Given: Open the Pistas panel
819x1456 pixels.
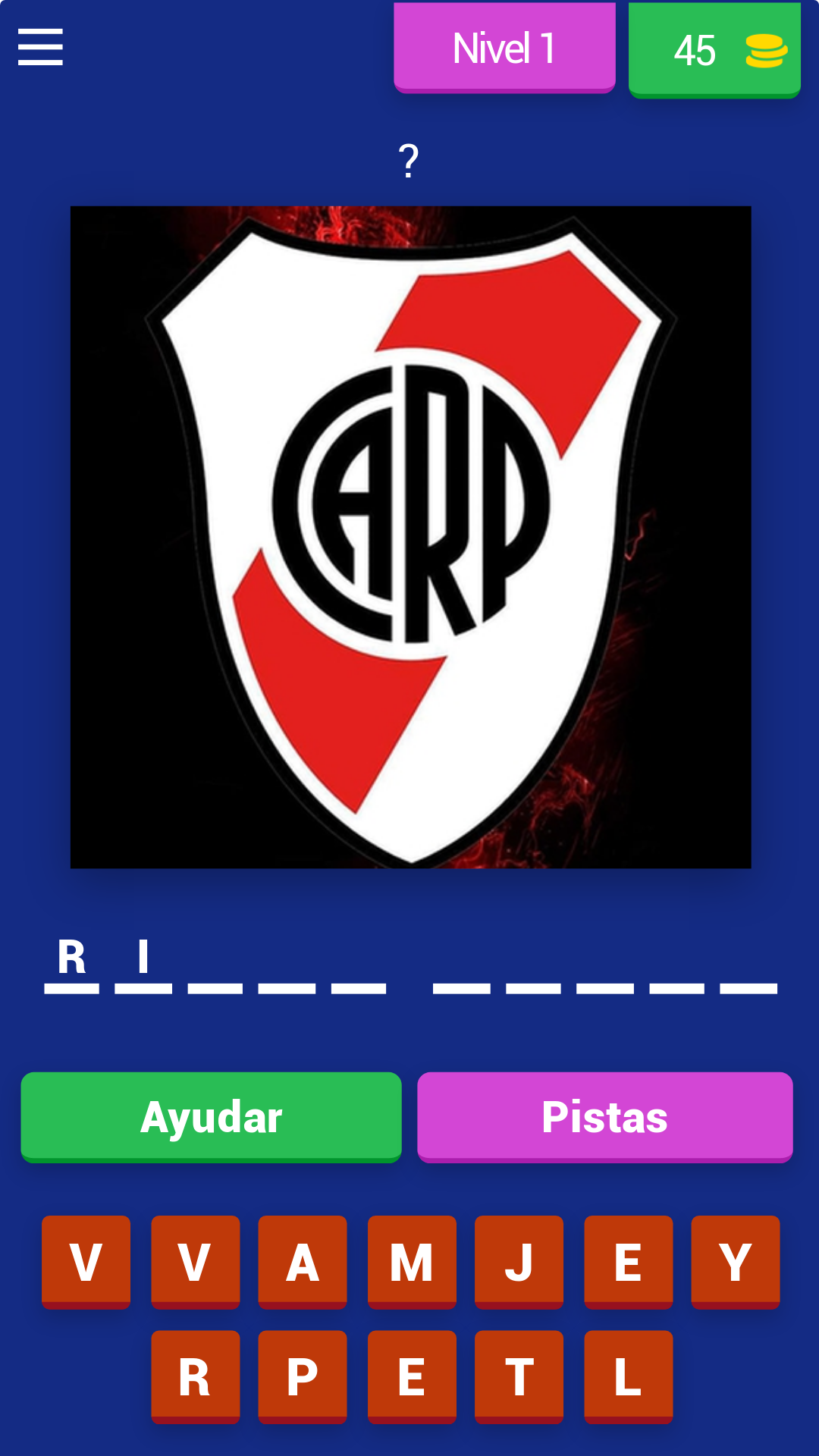Looking at the screenshot, I should point(604,1116).
